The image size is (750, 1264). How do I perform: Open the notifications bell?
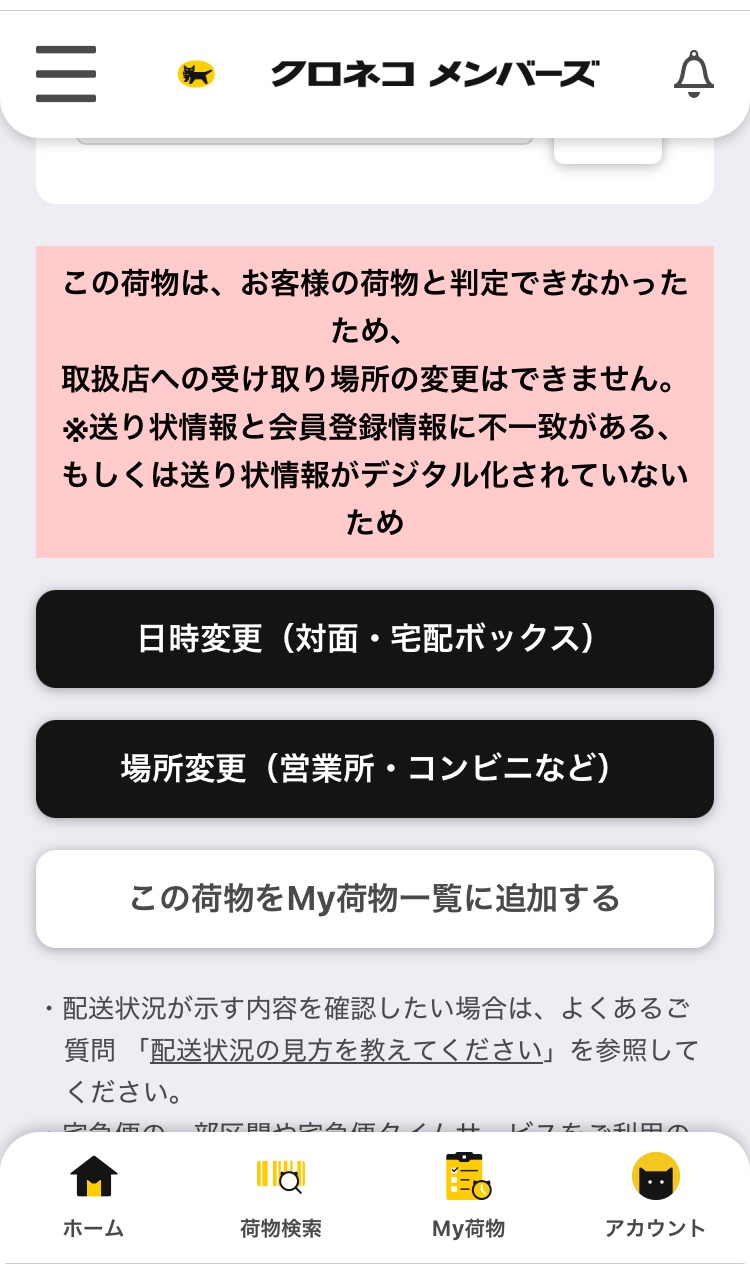[x=693, y=74]
